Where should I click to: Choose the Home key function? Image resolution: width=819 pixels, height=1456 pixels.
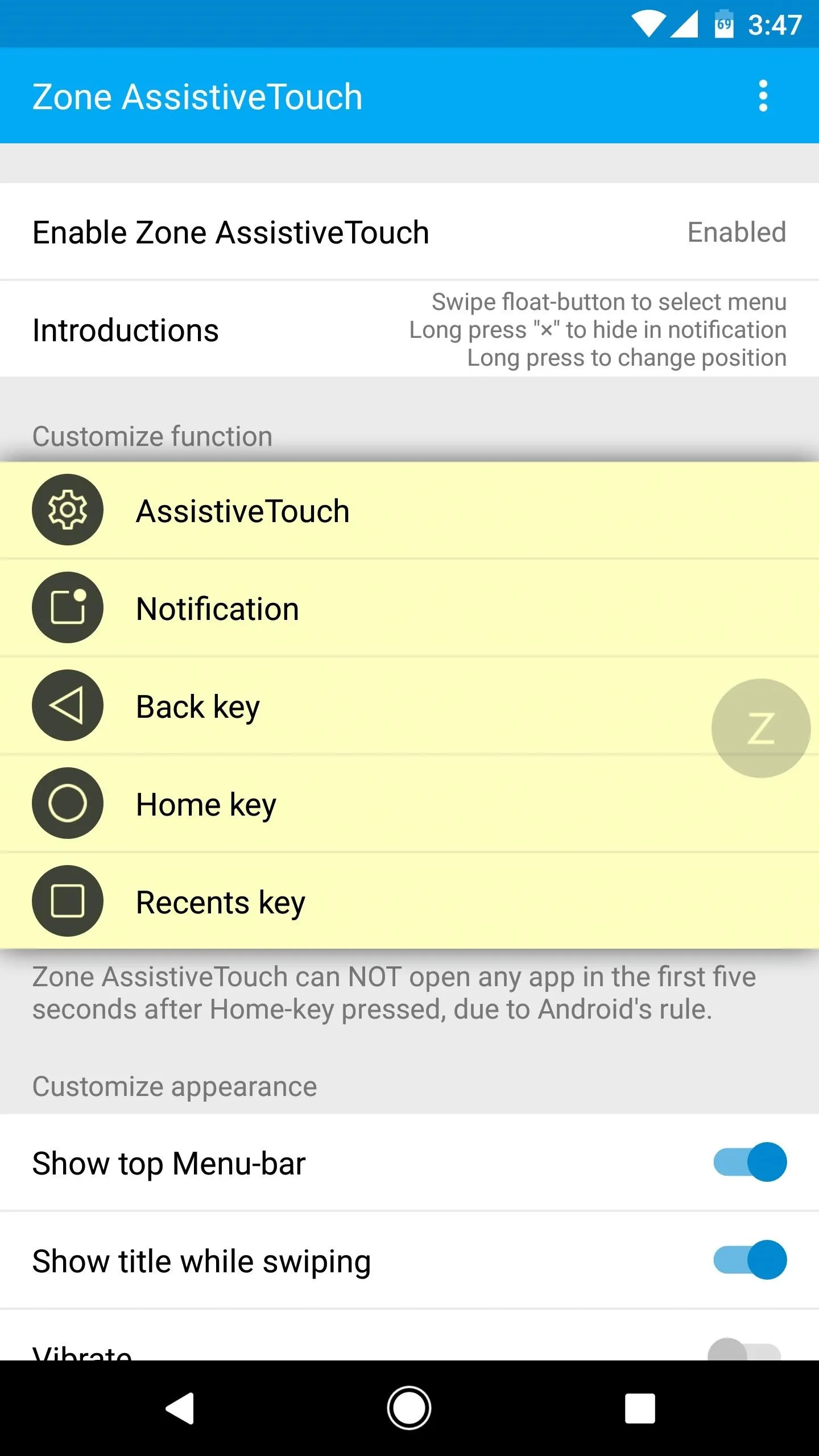pyautogui.click(x=409, y=804)
